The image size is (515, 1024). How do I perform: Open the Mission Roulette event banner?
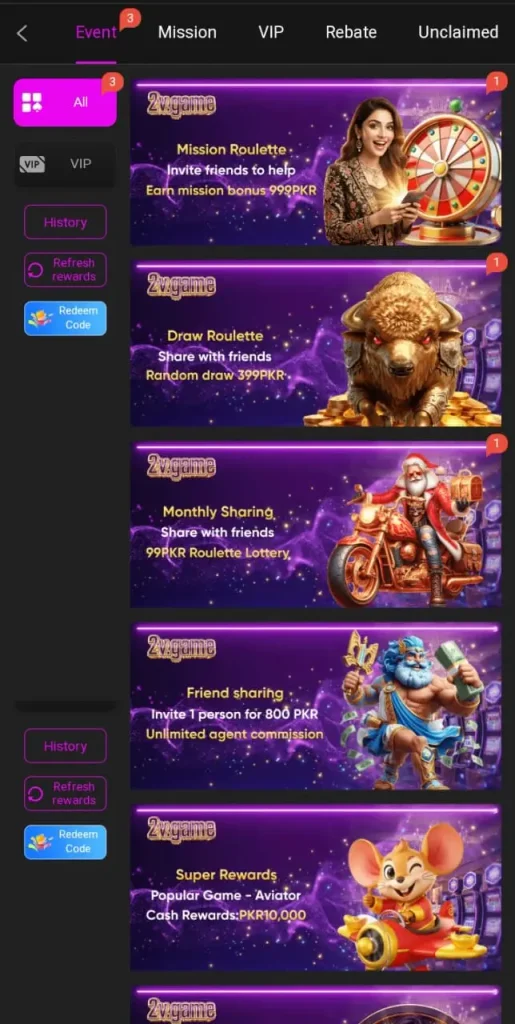pyautogui.click(x=316, y=163)
